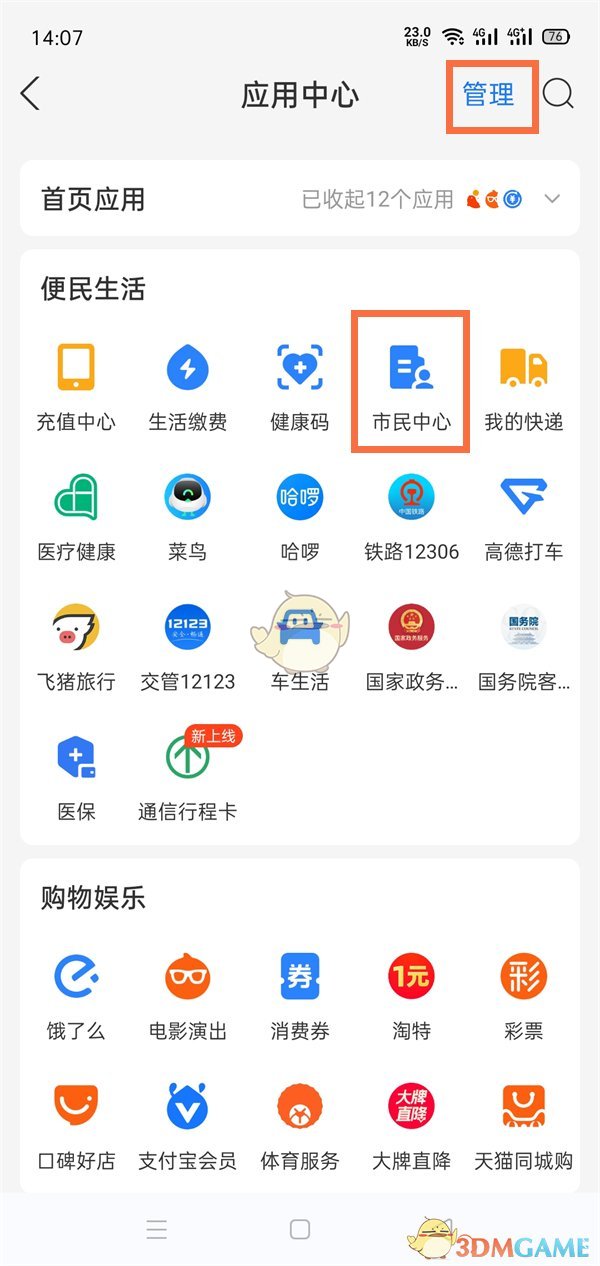Order food with 饿了么

(x=76, y=992)
